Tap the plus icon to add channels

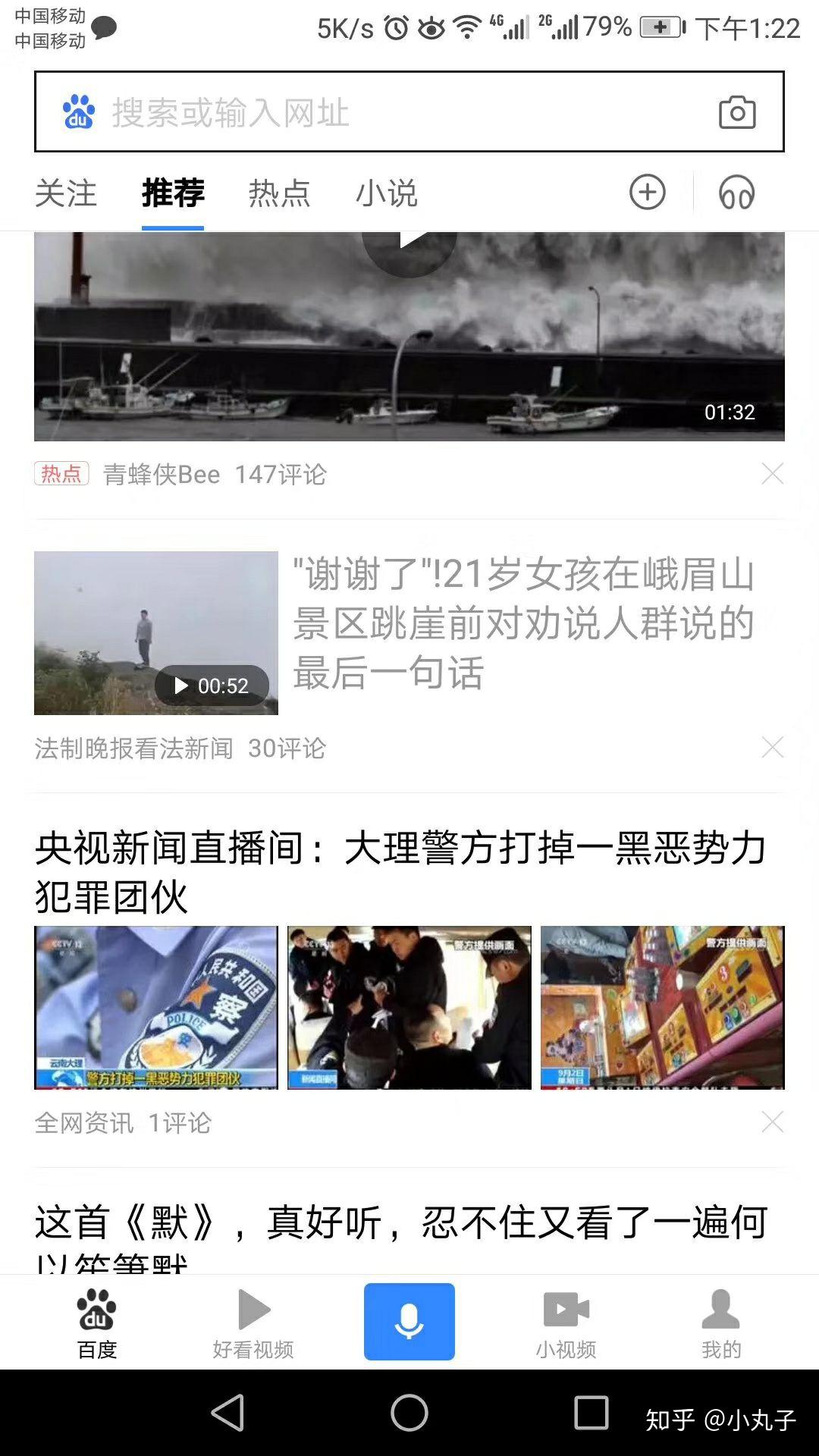tap(647, 193)
